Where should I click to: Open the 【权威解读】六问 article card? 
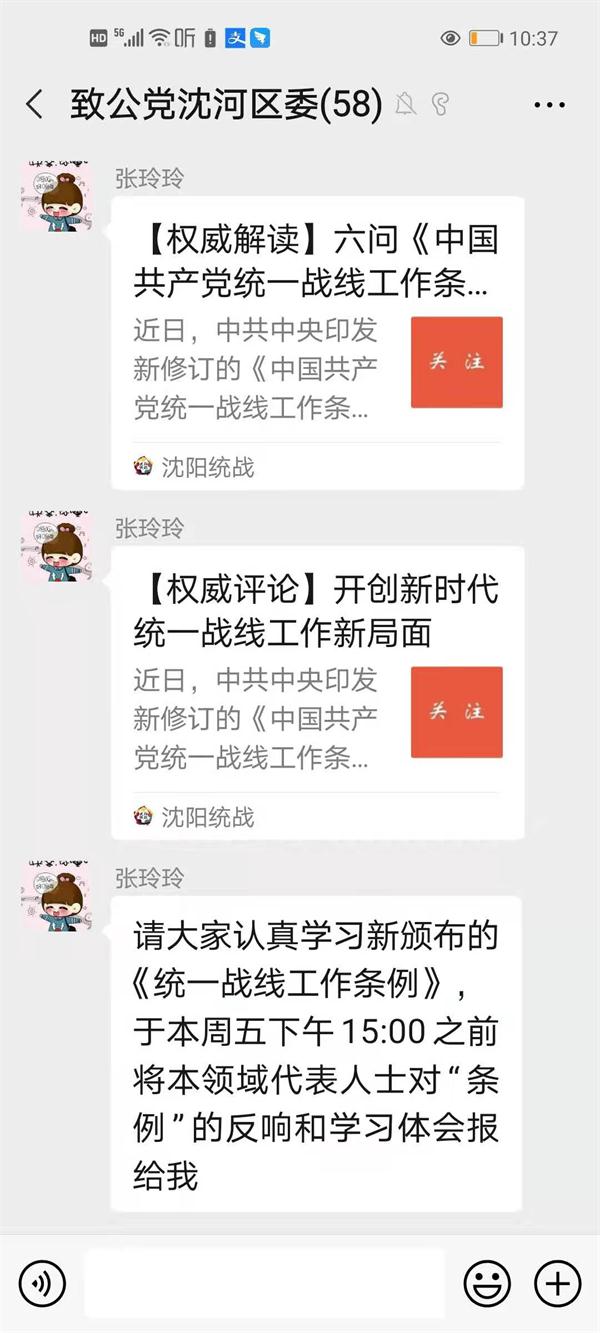click(316, 340)
